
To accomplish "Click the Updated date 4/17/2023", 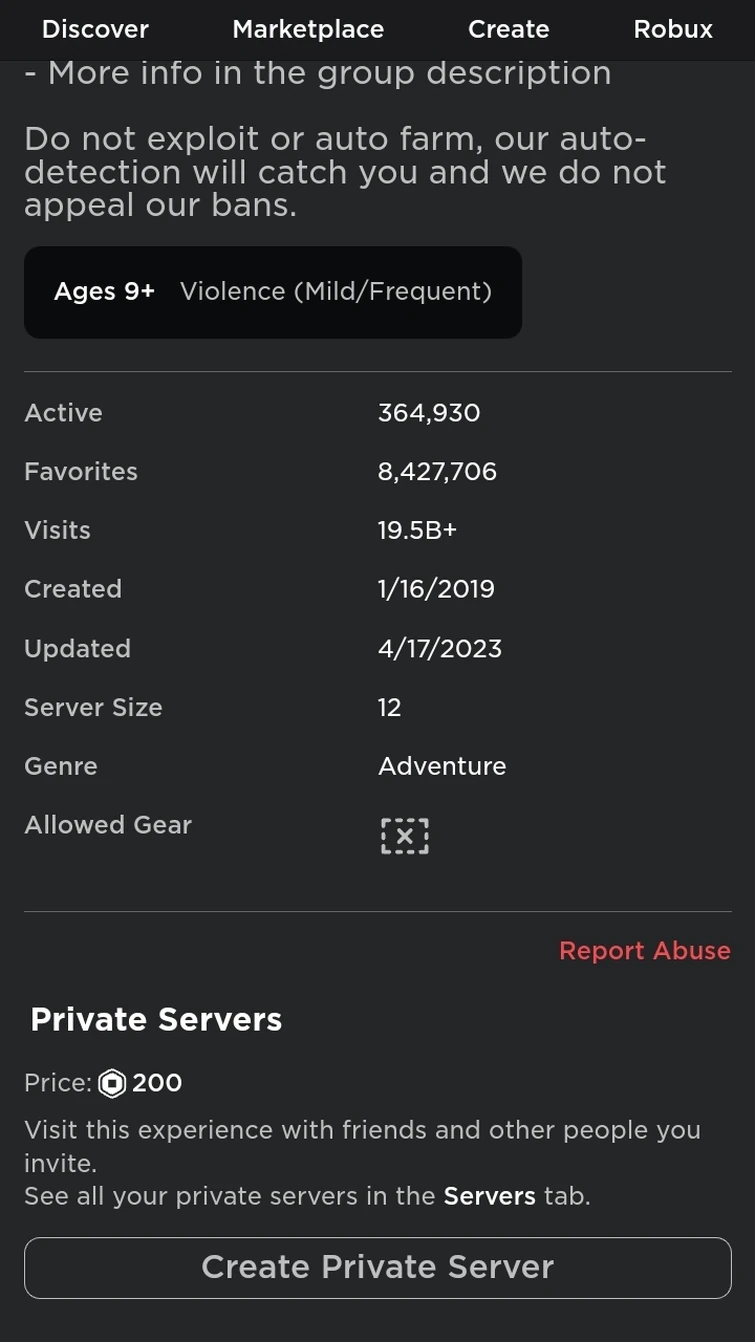I will pos(440,648).
